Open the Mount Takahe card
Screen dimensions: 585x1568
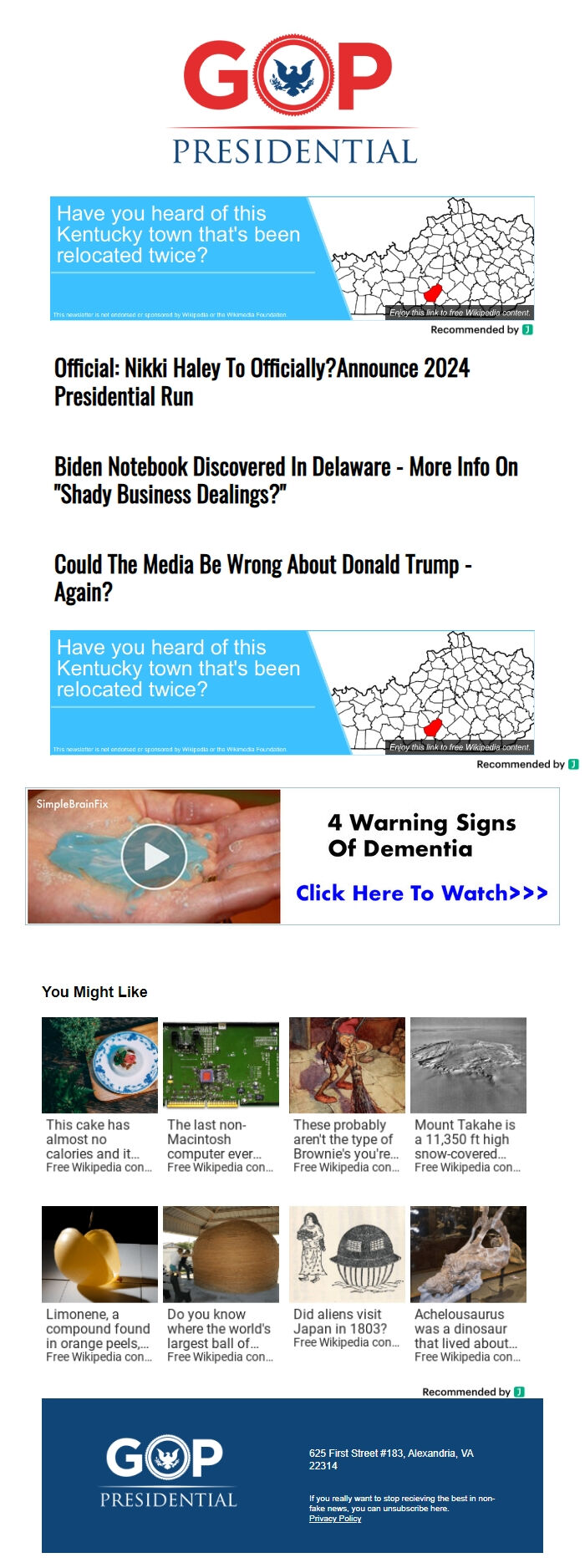pyautogui.click(x=468, y=1095)
